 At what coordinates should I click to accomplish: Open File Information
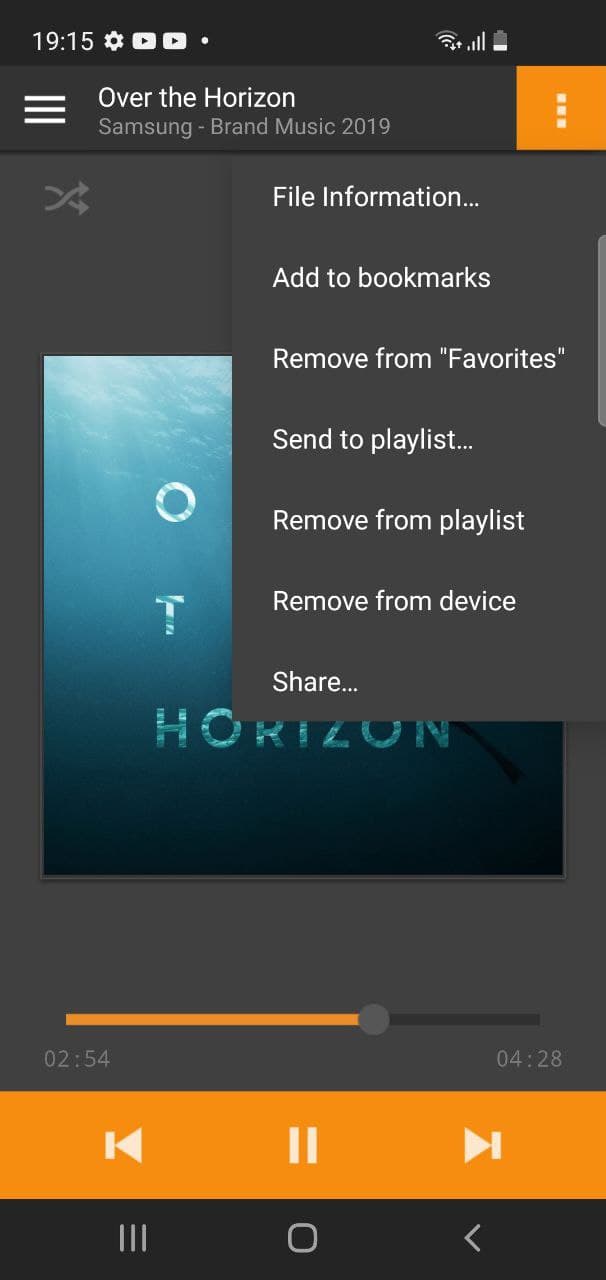pyautogui.click(x=376, y=197)
